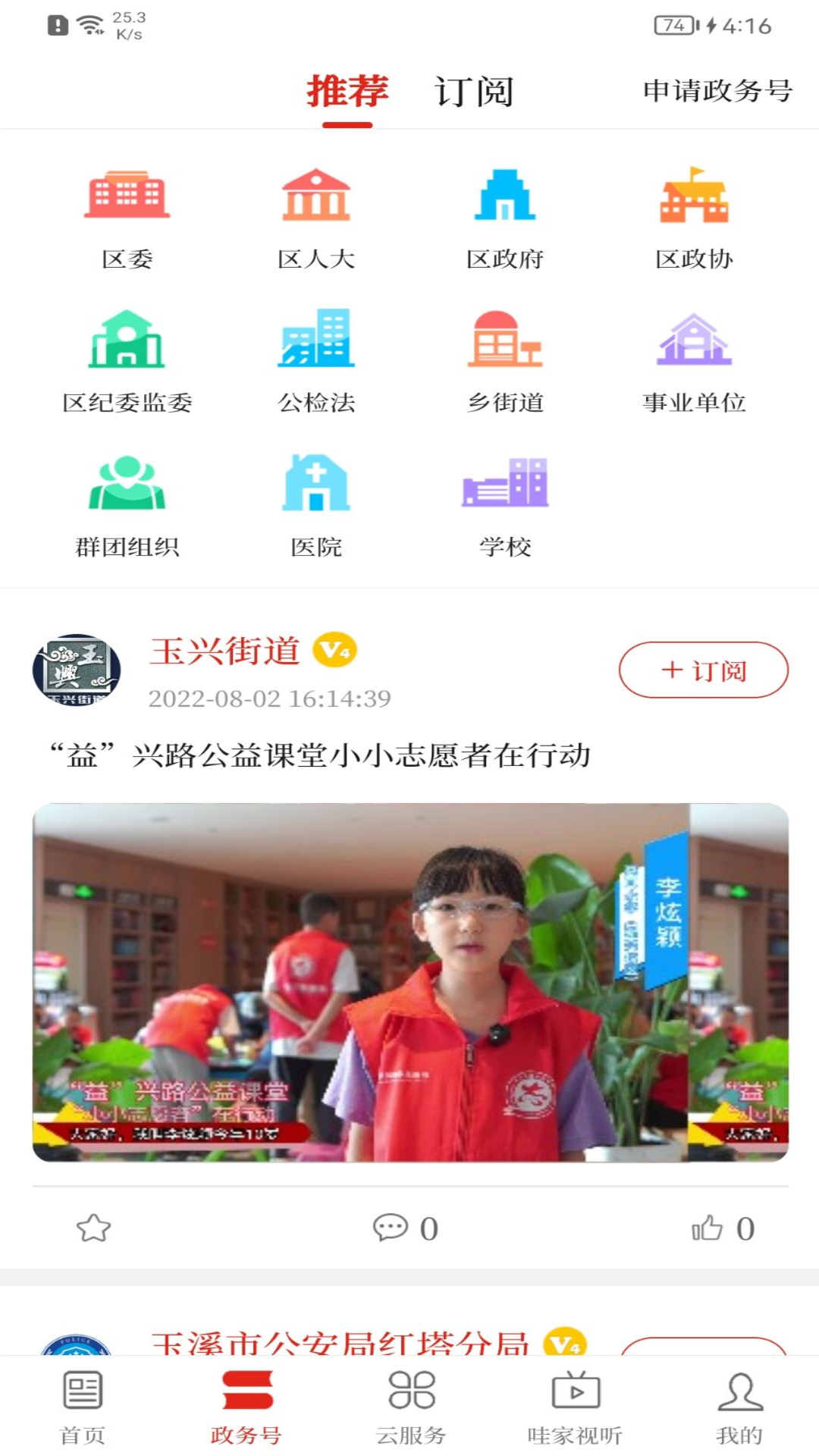819x1456 pixels.
Task: Subscribe to 玉兴街道
Action: (x=703, y=670)
